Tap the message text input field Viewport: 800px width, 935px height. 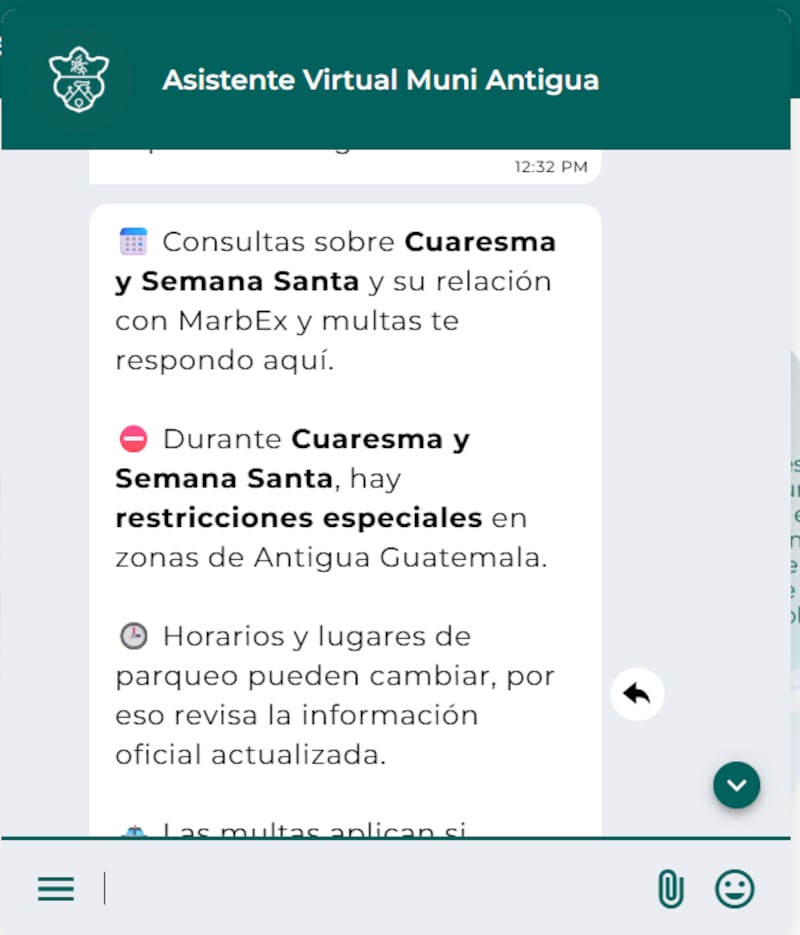(x=370, y=888)
